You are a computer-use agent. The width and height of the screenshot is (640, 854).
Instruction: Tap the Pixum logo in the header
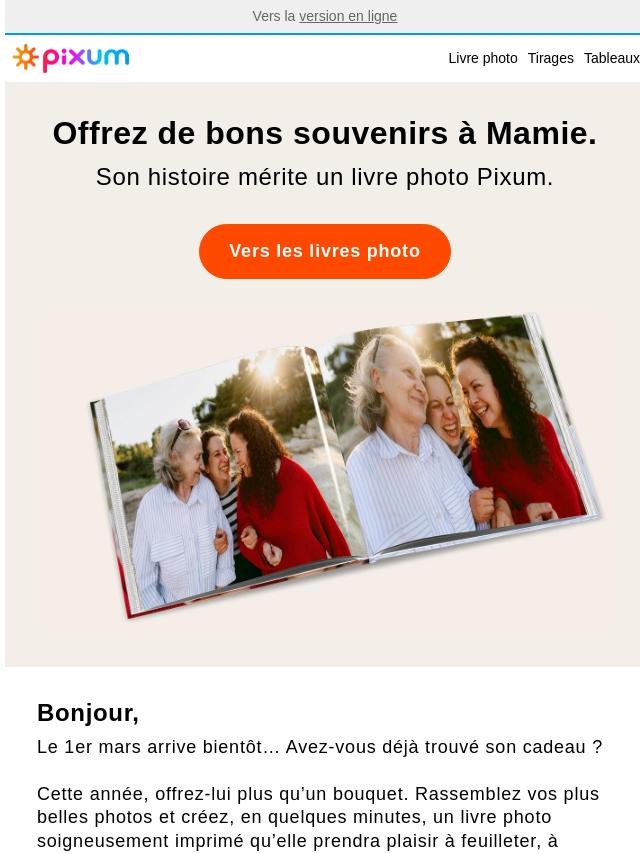click(71, 58)
